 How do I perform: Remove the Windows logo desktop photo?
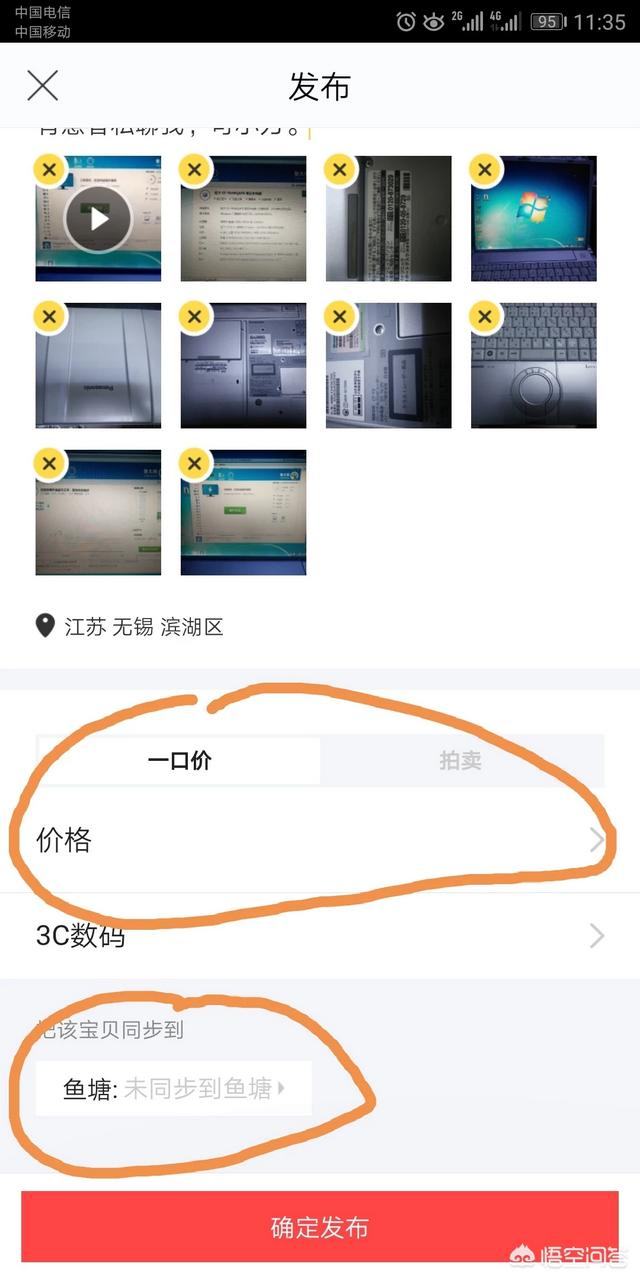[485, 170]
